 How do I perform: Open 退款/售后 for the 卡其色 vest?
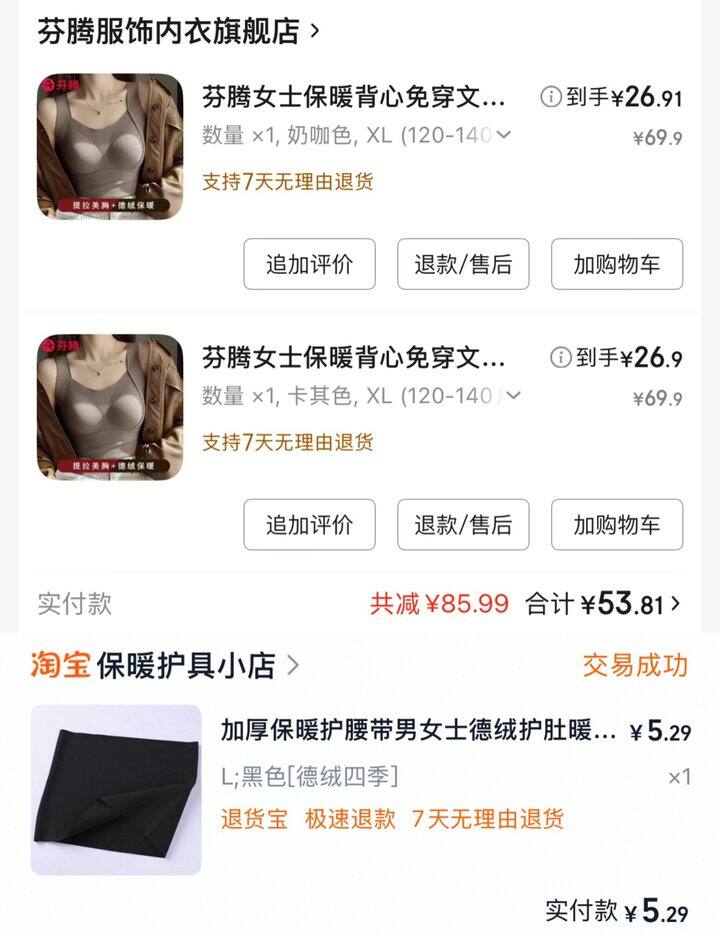click(463, 525)
